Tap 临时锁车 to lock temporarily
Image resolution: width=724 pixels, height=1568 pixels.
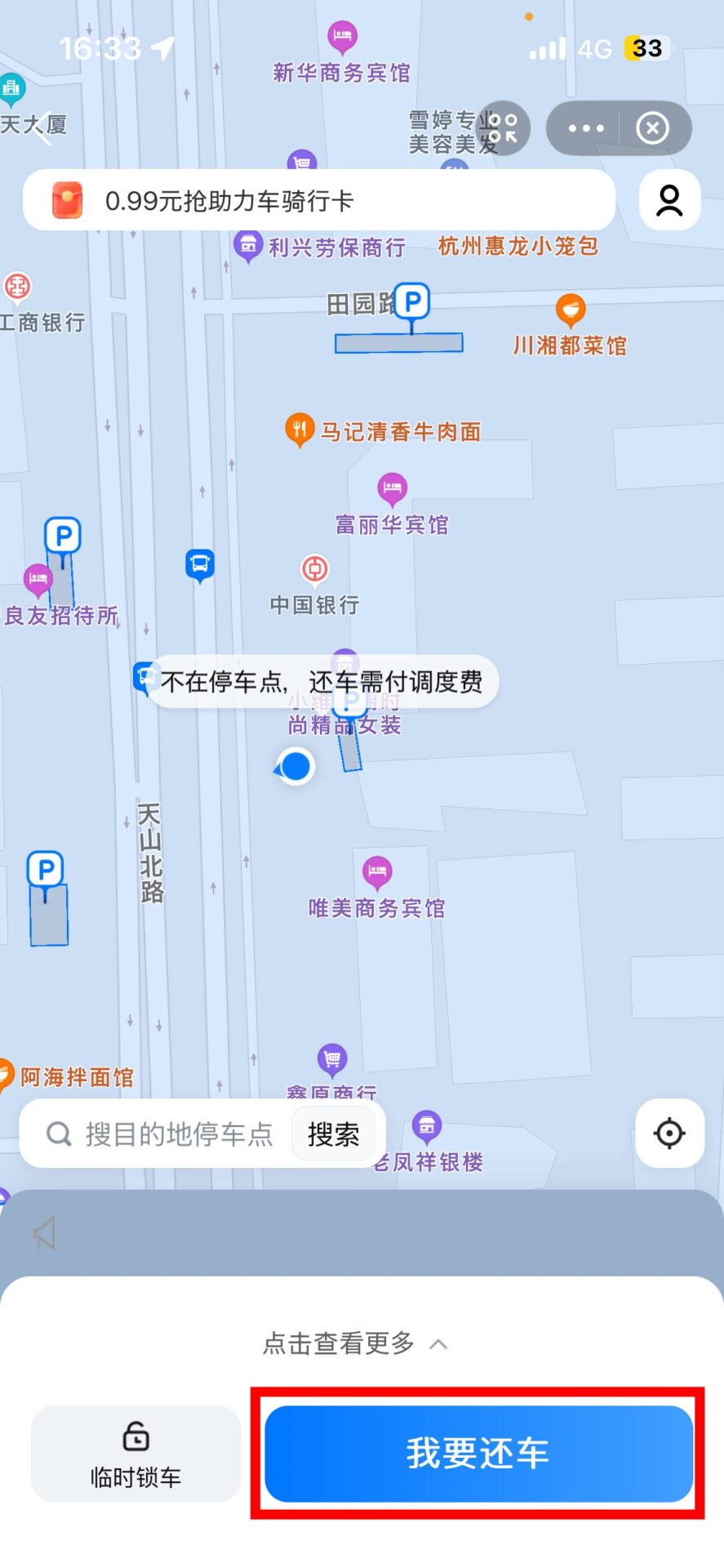point(135,1453)
